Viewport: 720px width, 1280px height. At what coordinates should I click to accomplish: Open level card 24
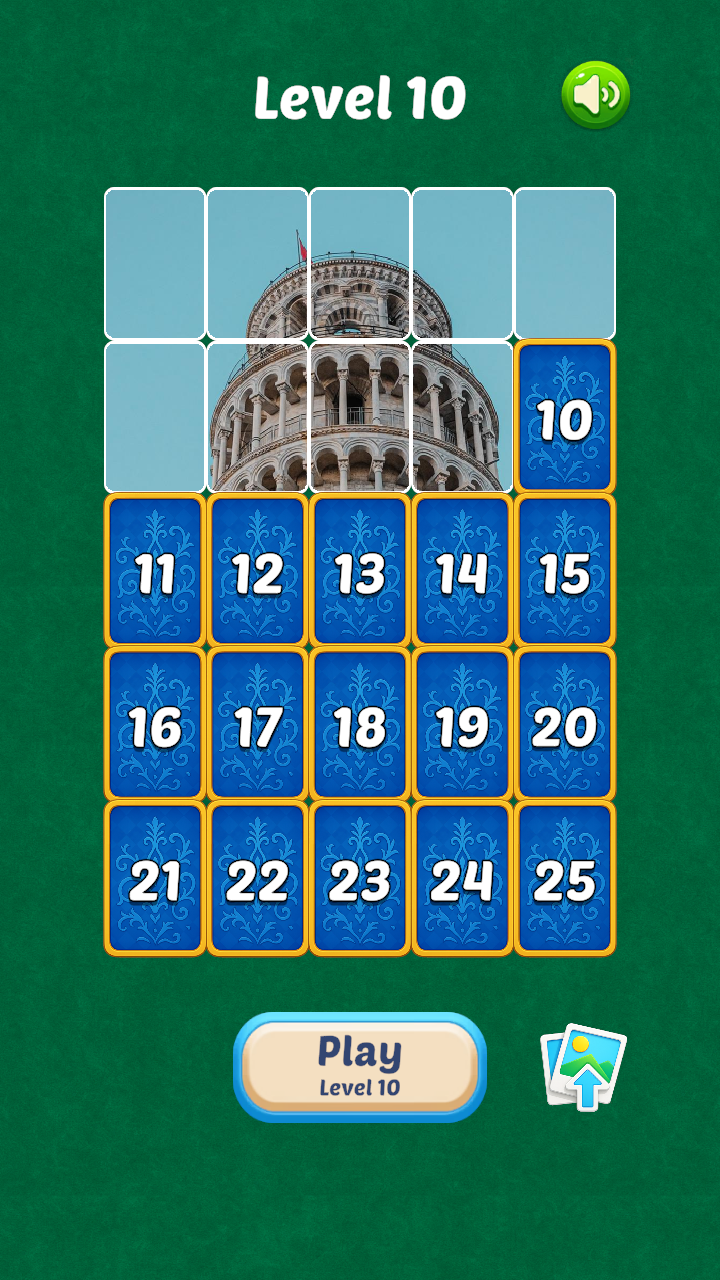(462, 879)
